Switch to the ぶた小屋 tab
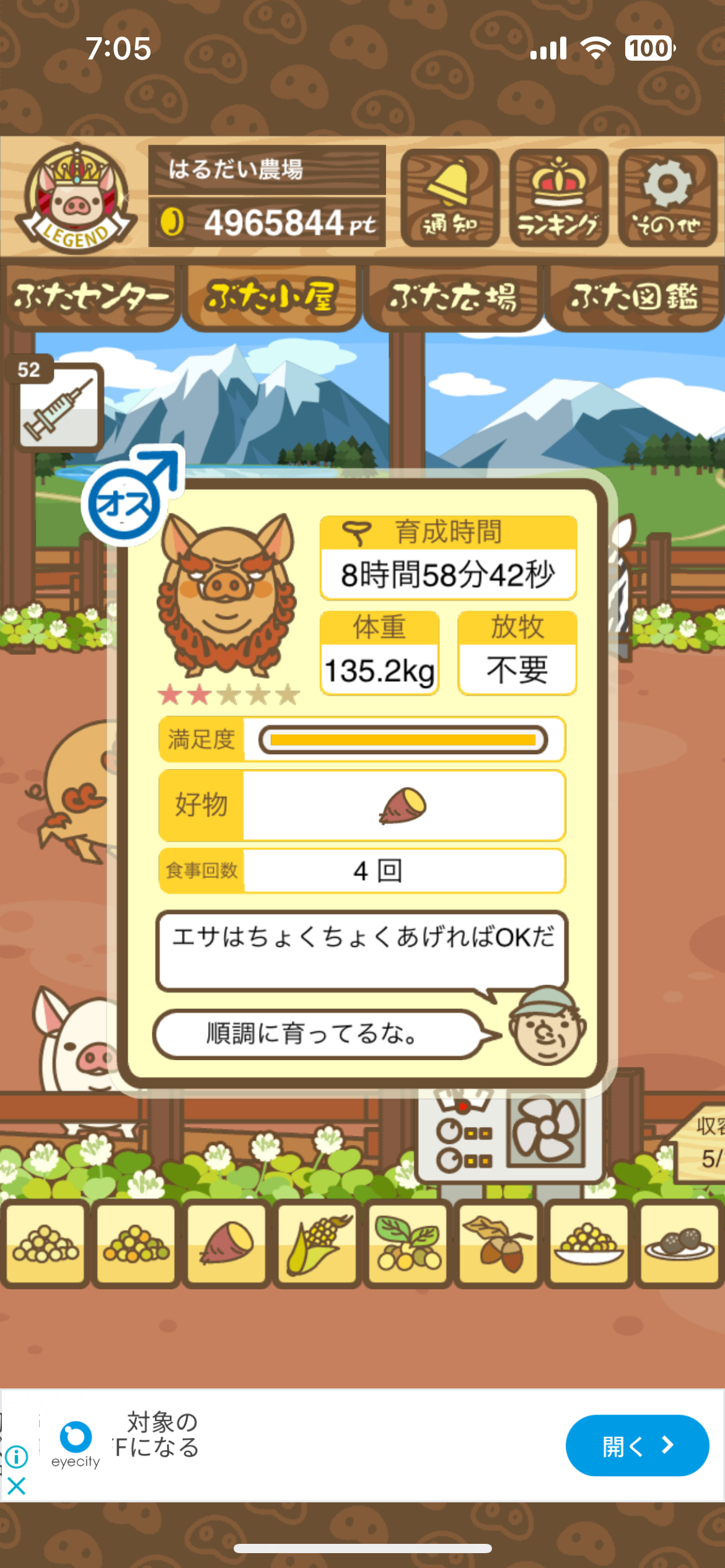This screenshot has width=725, height=1568. tap(271, 298)
